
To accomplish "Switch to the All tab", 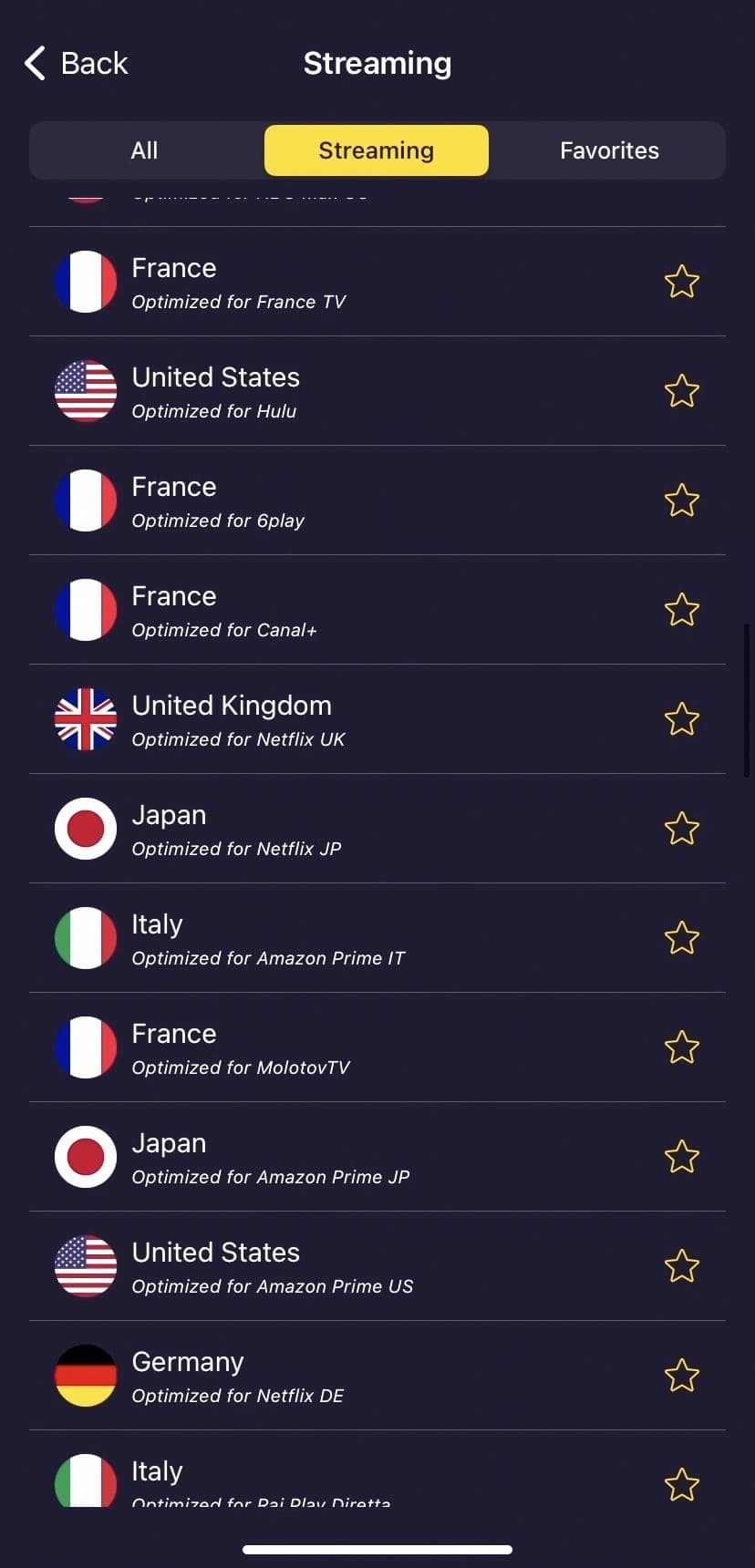I will [144, 150].
